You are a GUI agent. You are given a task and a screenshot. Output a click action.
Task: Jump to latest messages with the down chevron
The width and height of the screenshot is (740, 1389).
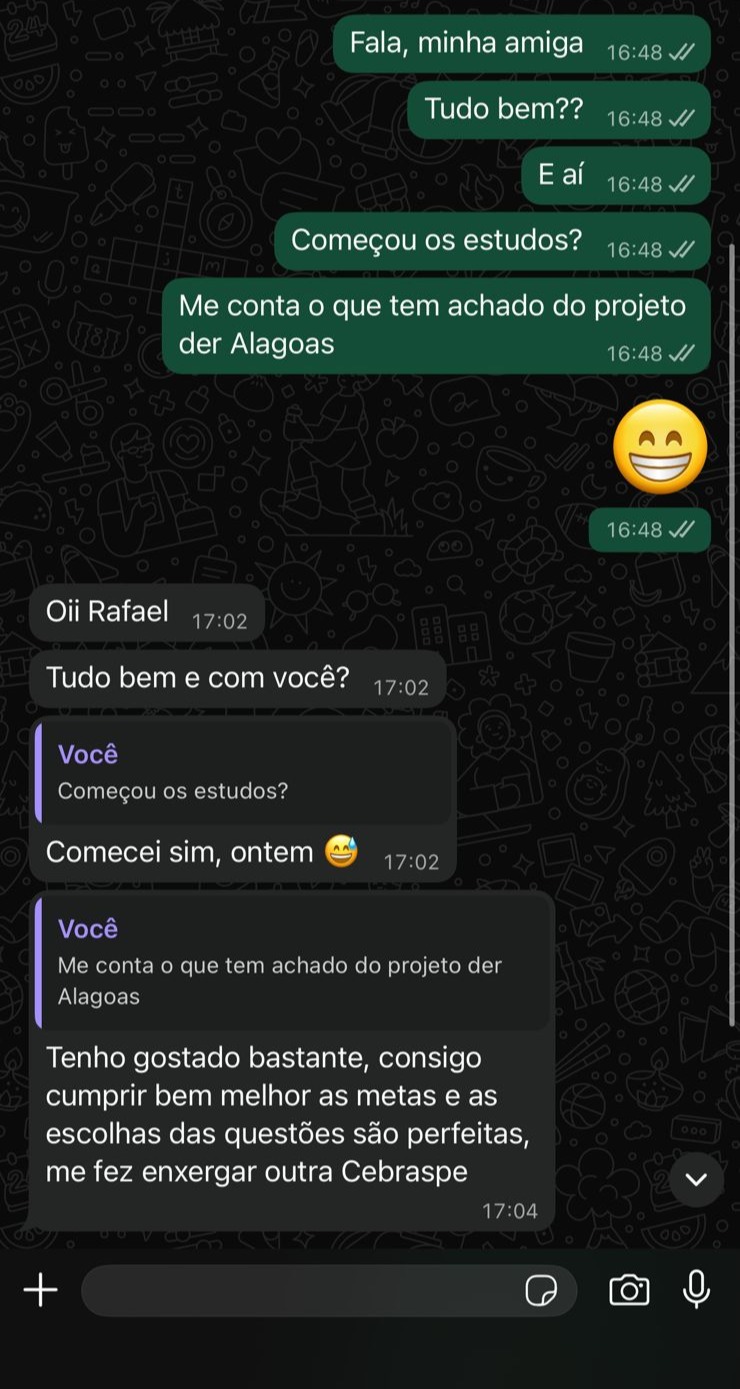click(697, 1180)
